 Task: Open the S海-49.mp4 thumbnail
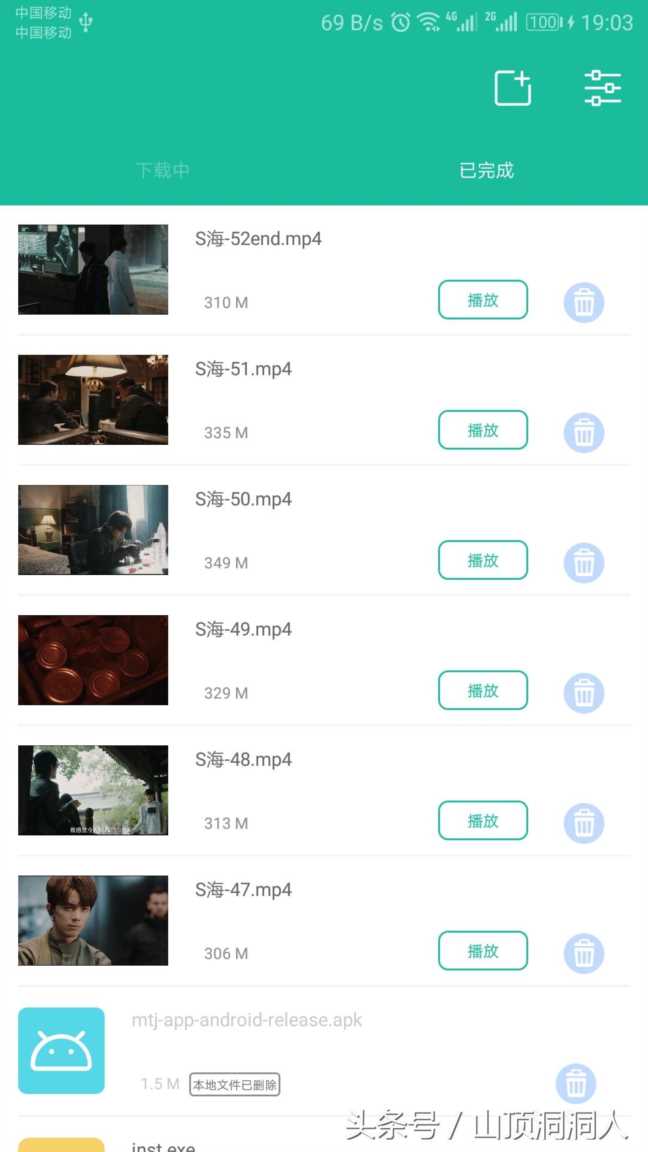click(93, 660)
